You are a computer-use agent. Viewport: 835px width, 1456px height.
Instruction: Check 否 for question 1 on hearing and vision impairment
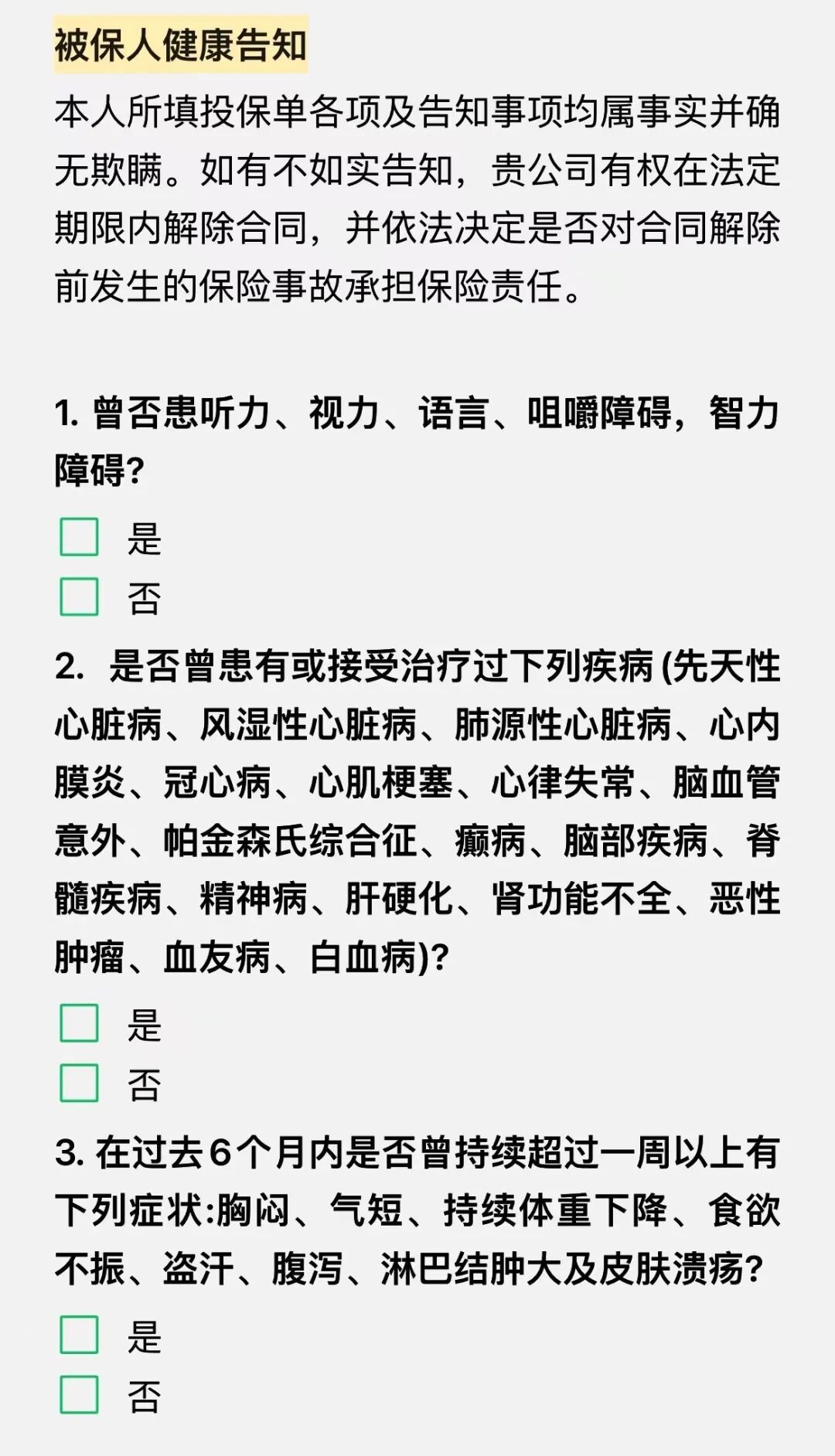[79, 597]
